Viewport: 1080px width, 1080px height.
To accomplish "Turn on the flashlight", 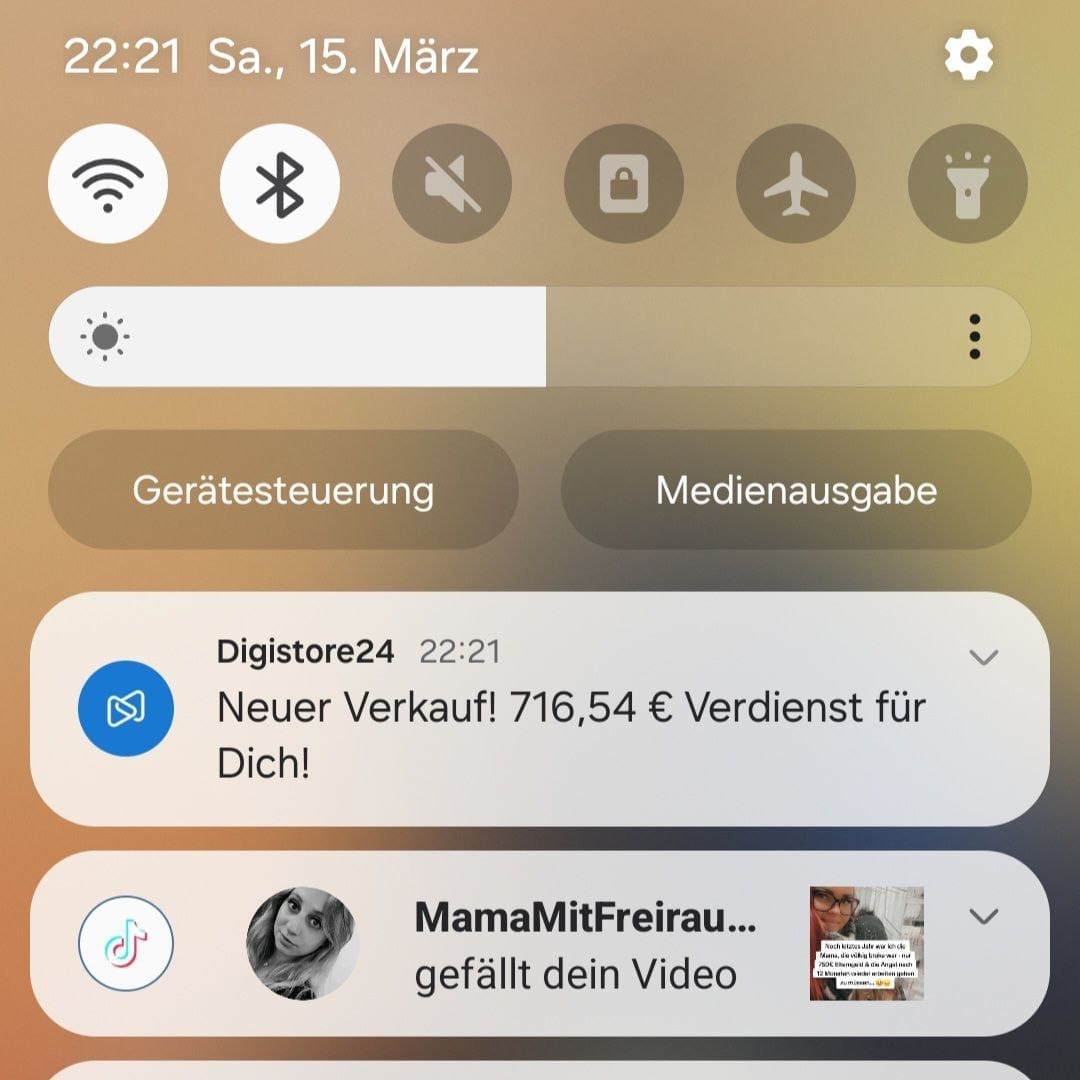I will 968,184.
